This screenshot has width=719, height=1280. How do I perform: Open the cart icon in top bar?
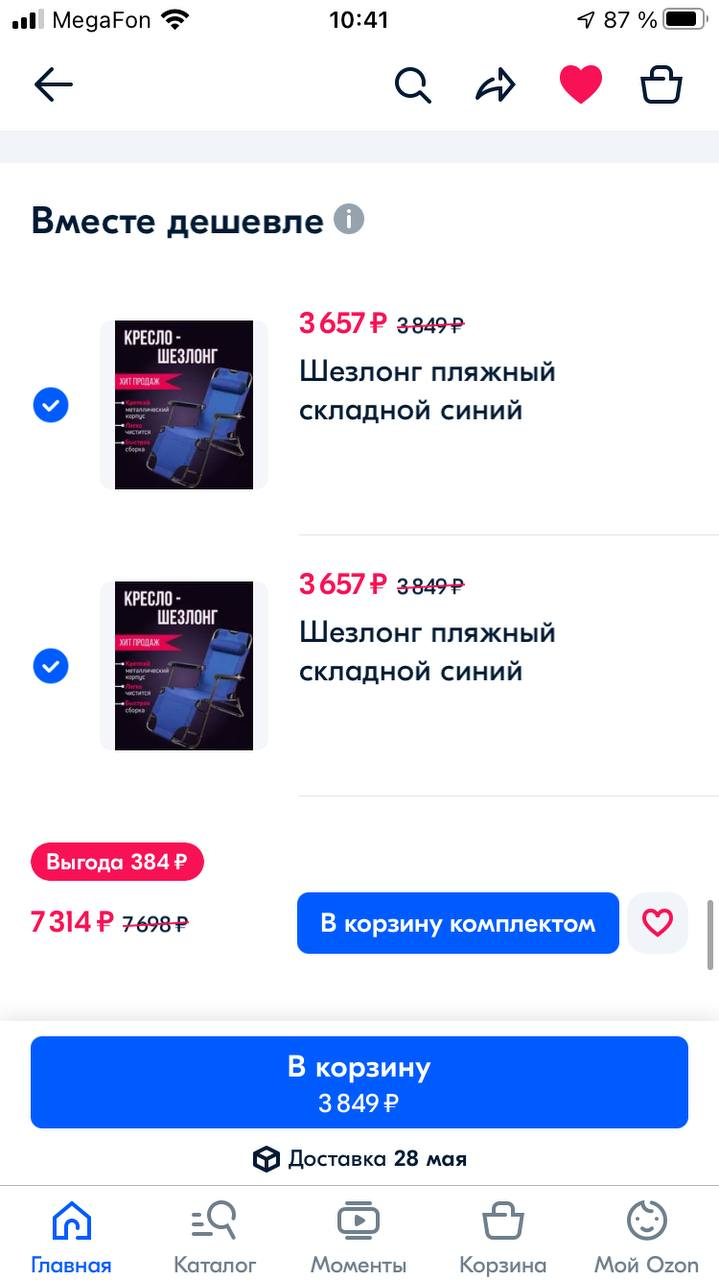661,85
